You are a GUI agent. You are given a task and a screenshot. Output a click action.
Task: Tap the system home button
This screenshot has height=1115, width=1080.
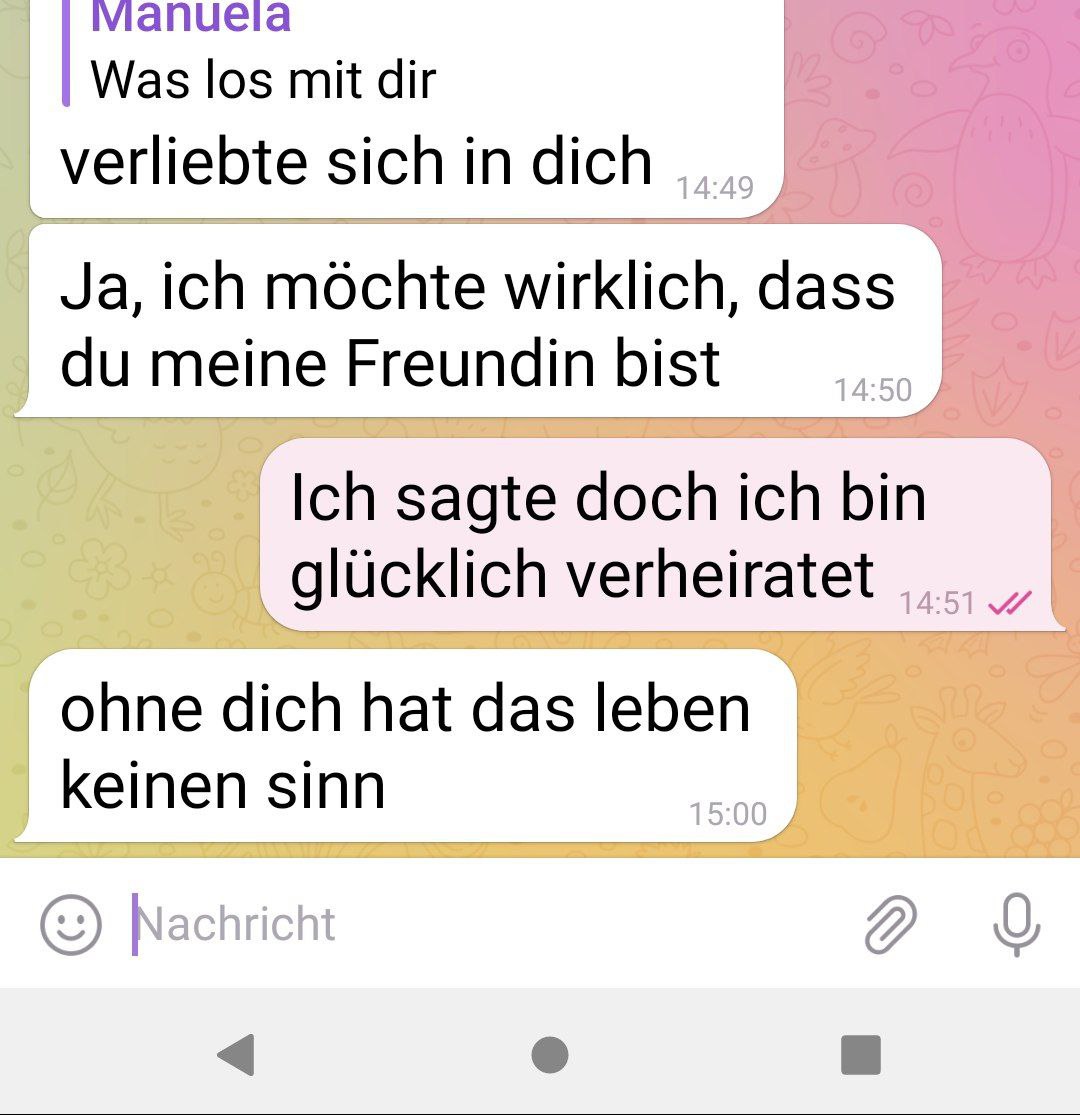tap(549, 1054)
